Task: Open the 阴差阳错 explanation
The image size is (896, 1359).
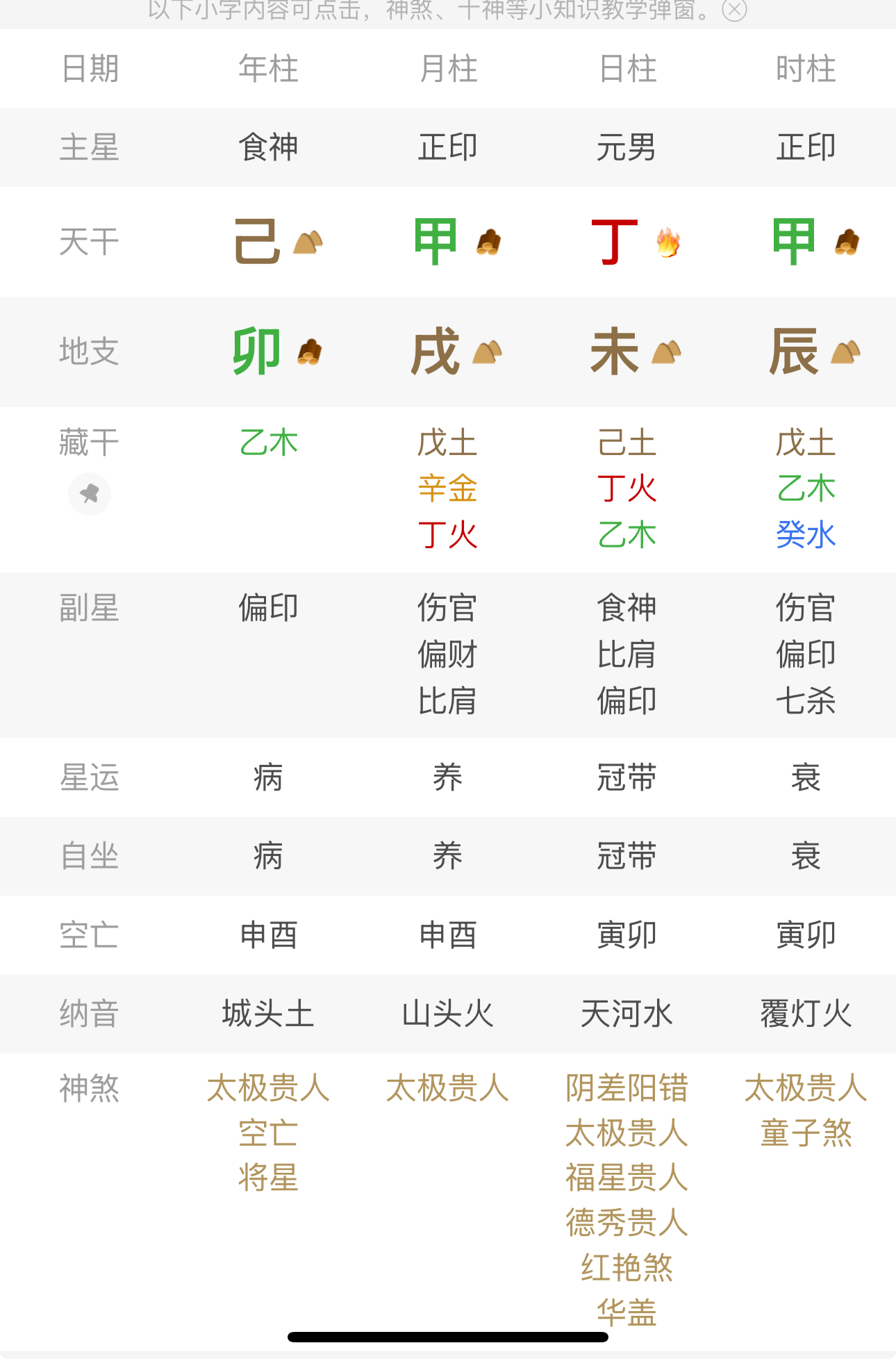Action: 627,1088
